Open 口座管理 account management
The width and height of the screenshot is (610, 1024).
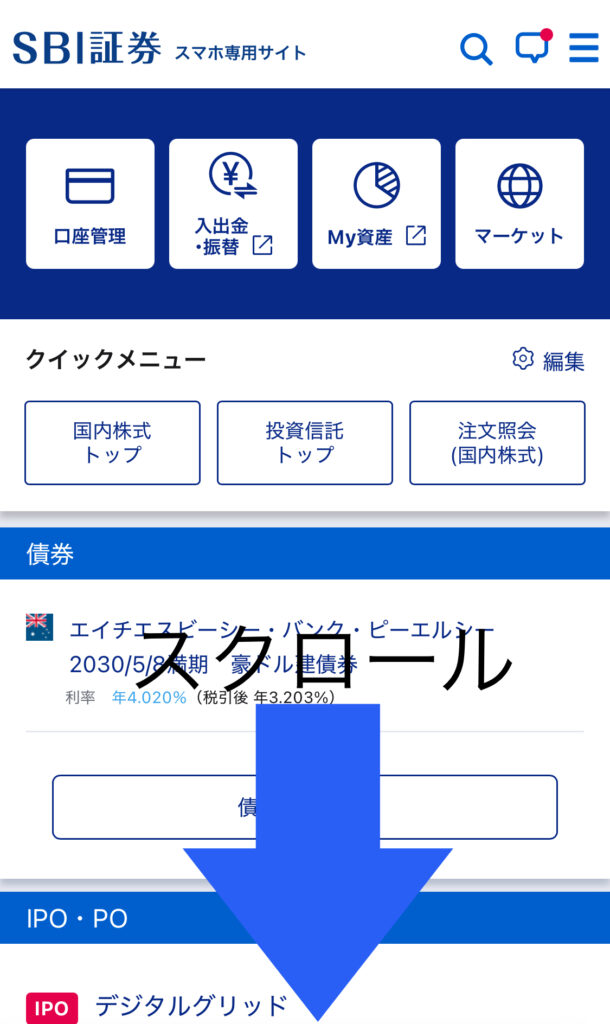[90, 204]
